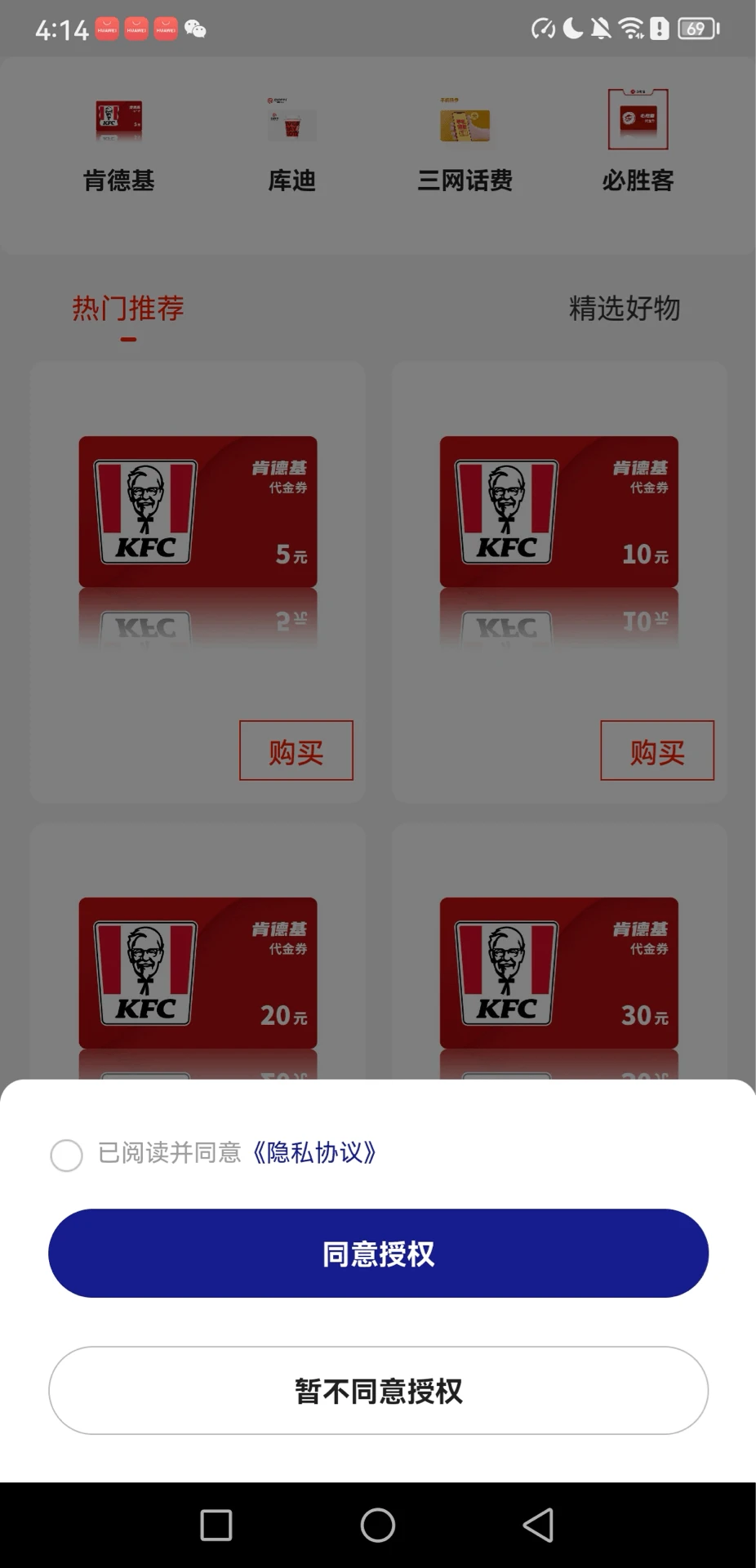Switch to the 精选好物 tab
Screen dimensions: 756x1568
click(625, 309)
